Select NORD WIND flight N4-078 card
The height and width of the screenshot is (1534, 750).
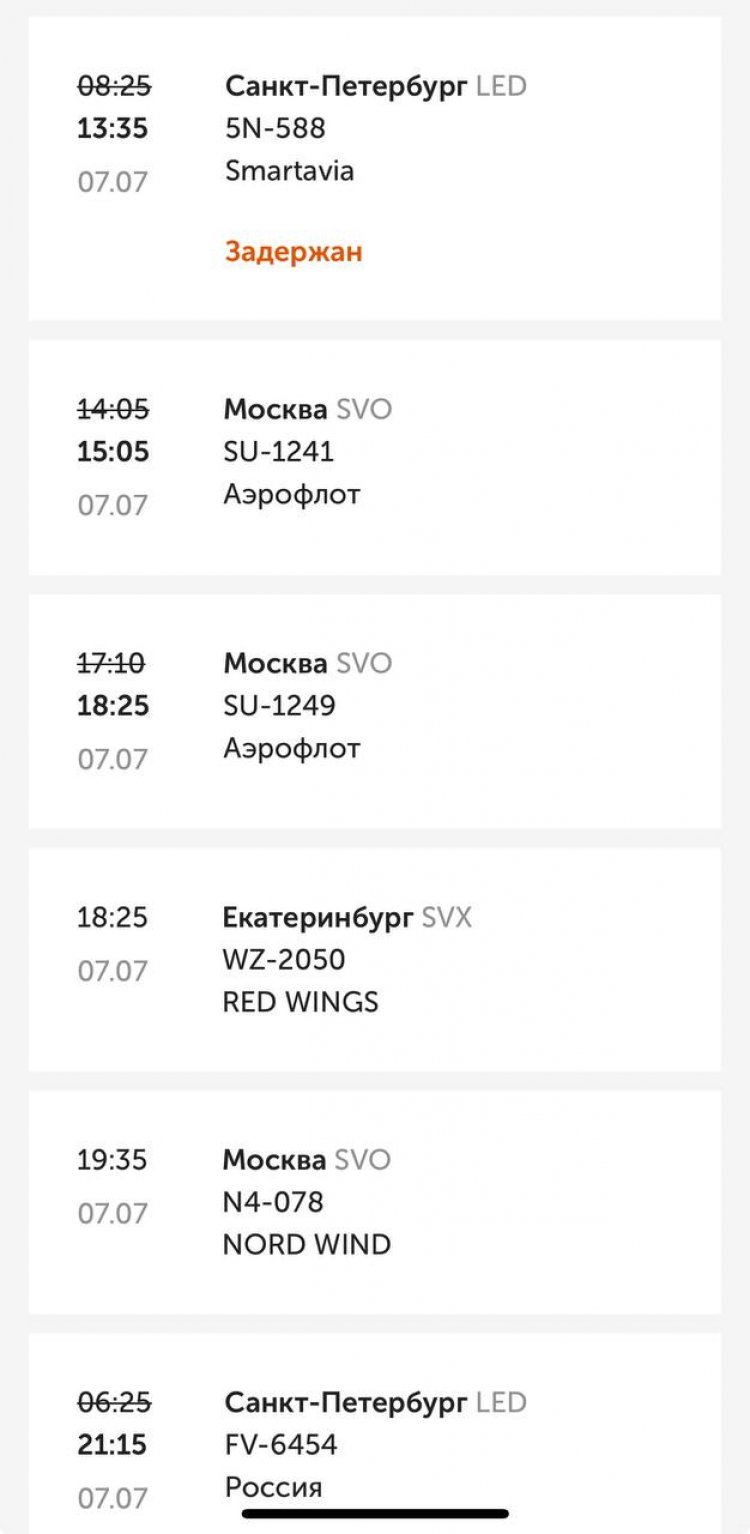pyautogui.click(x=375, y=1202)
